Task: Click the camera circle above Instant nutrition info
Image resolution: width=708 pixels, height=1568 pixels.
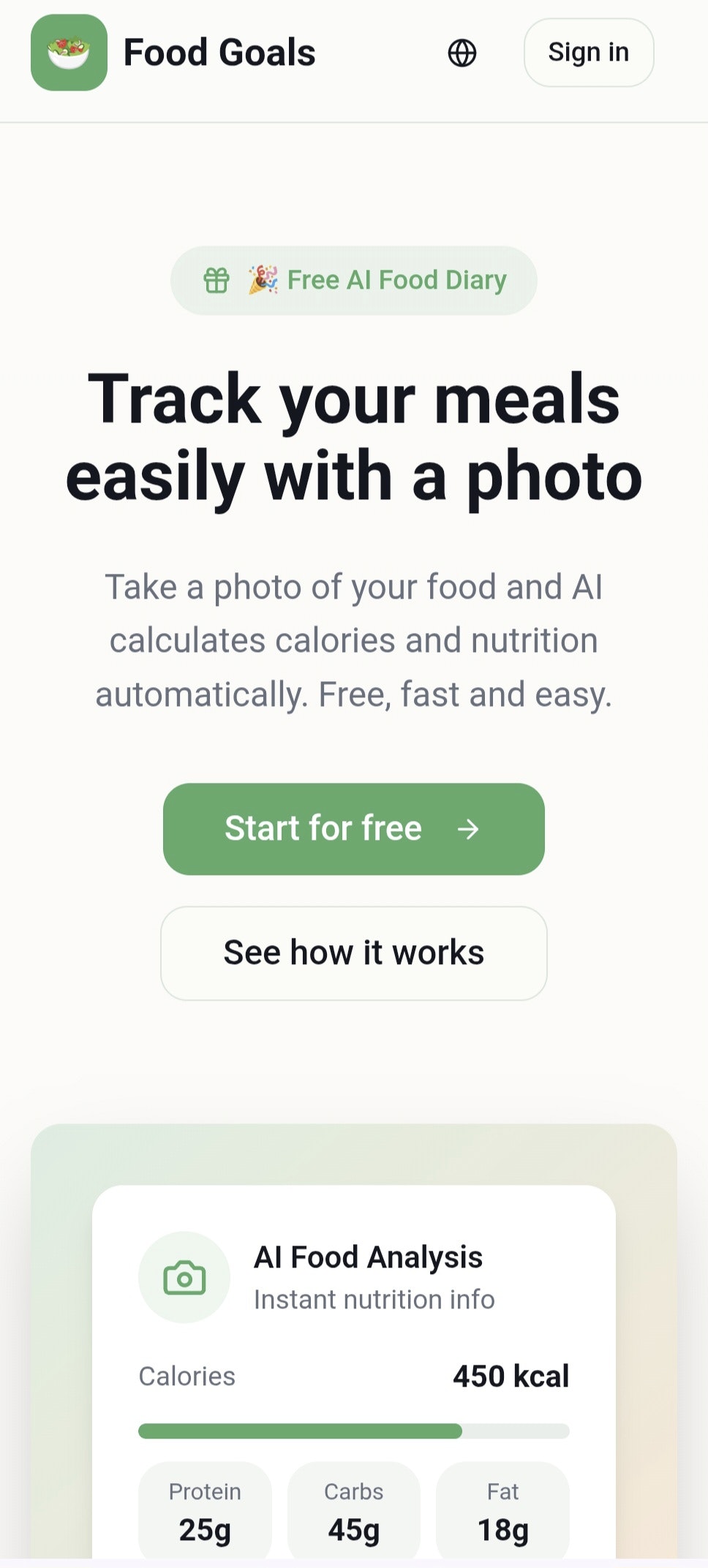Action: pyautogui.click(x=184, y=1277)
